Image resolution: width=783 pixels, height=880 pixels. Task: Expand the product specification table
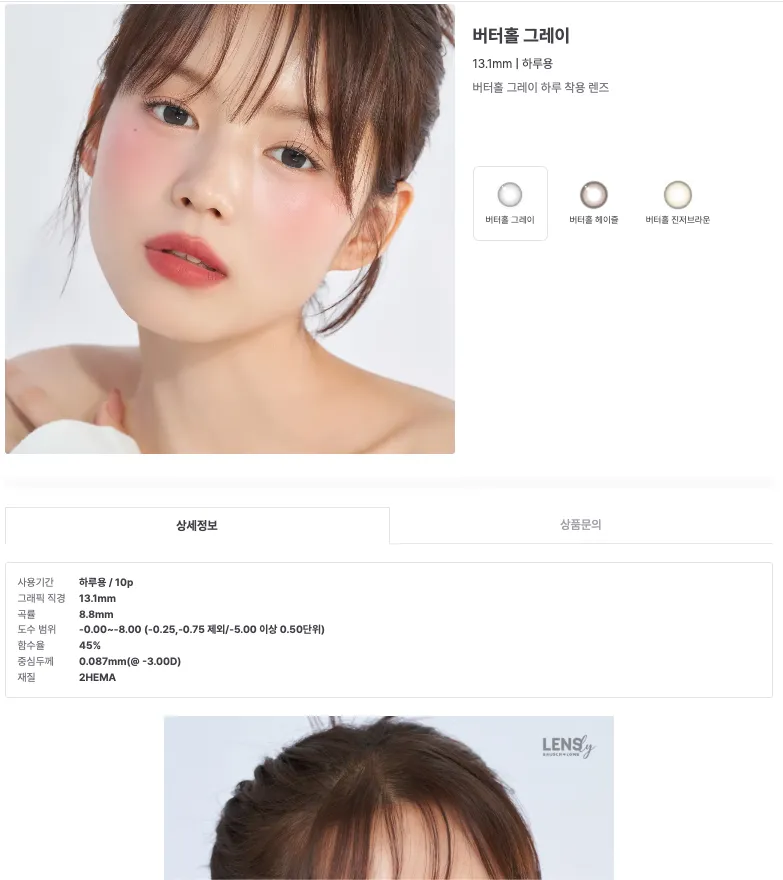(389, 630)
